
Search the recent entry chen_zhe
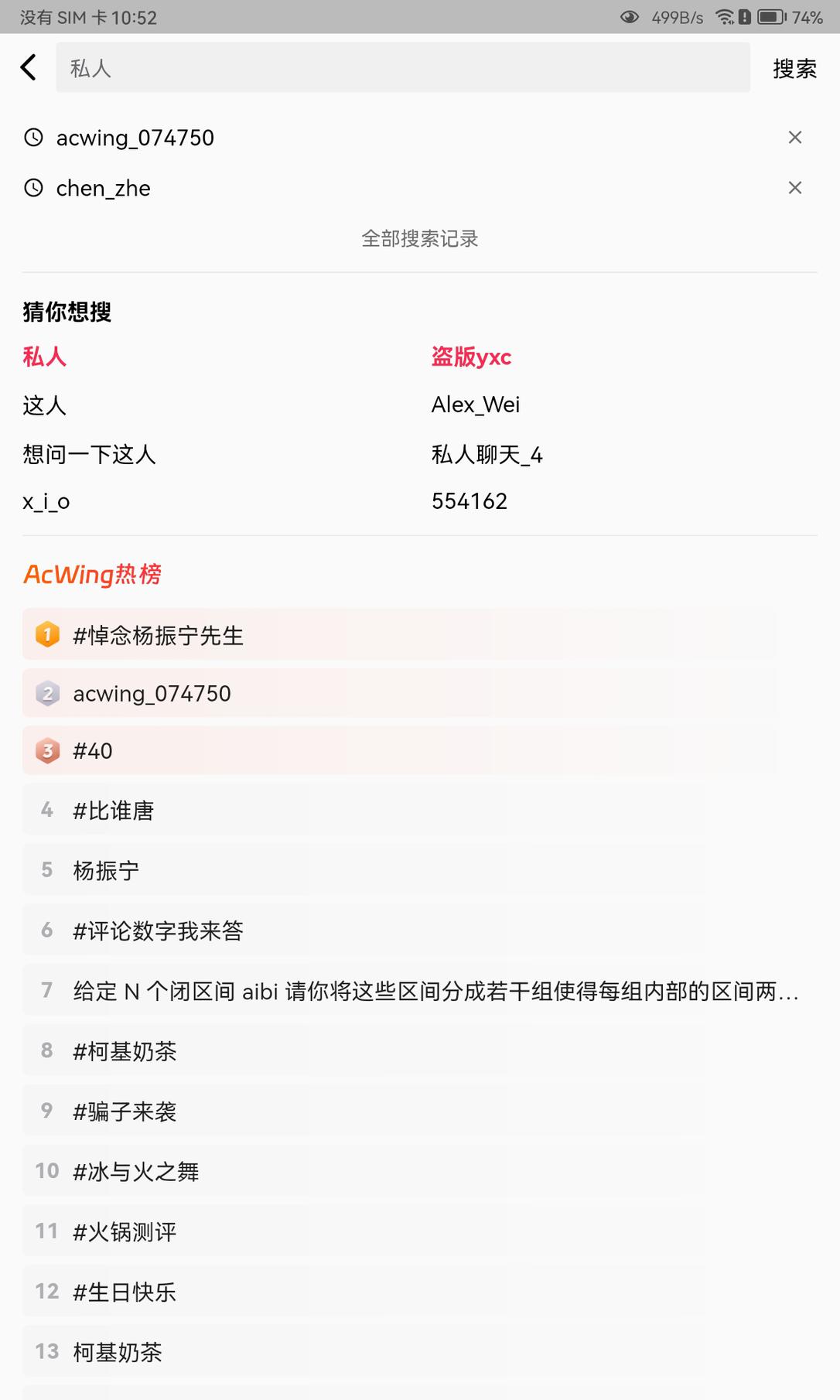(x=104, y=188)
